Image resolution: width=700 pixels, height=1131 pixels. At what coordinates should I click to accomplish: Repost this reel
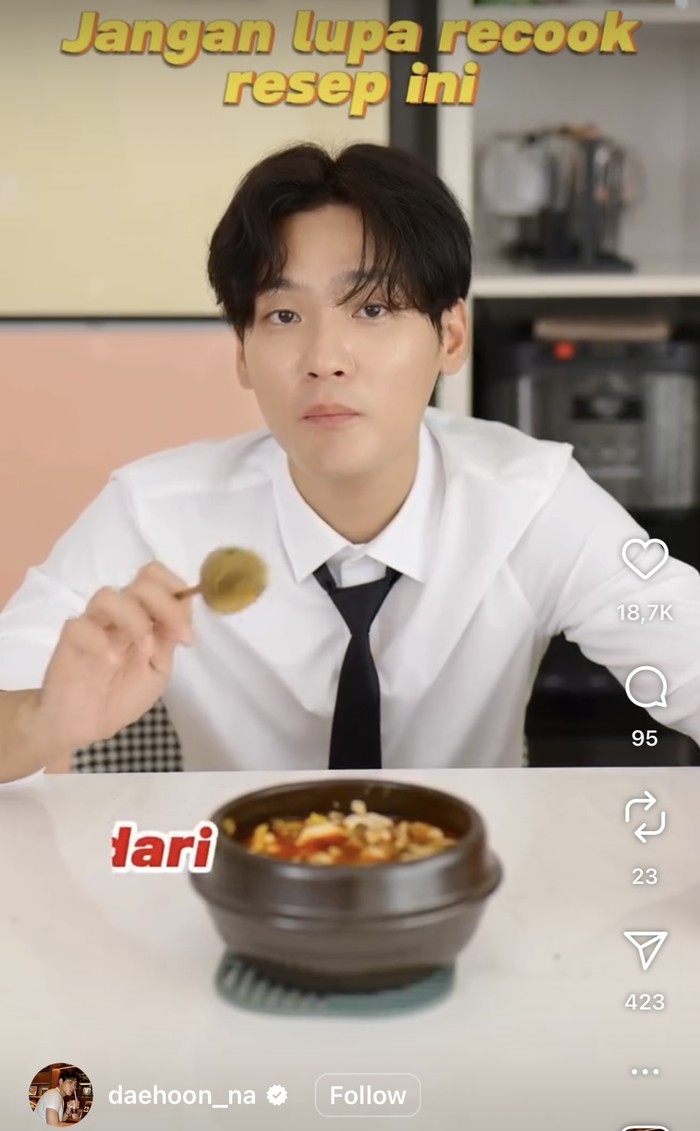tap(645, 816)
